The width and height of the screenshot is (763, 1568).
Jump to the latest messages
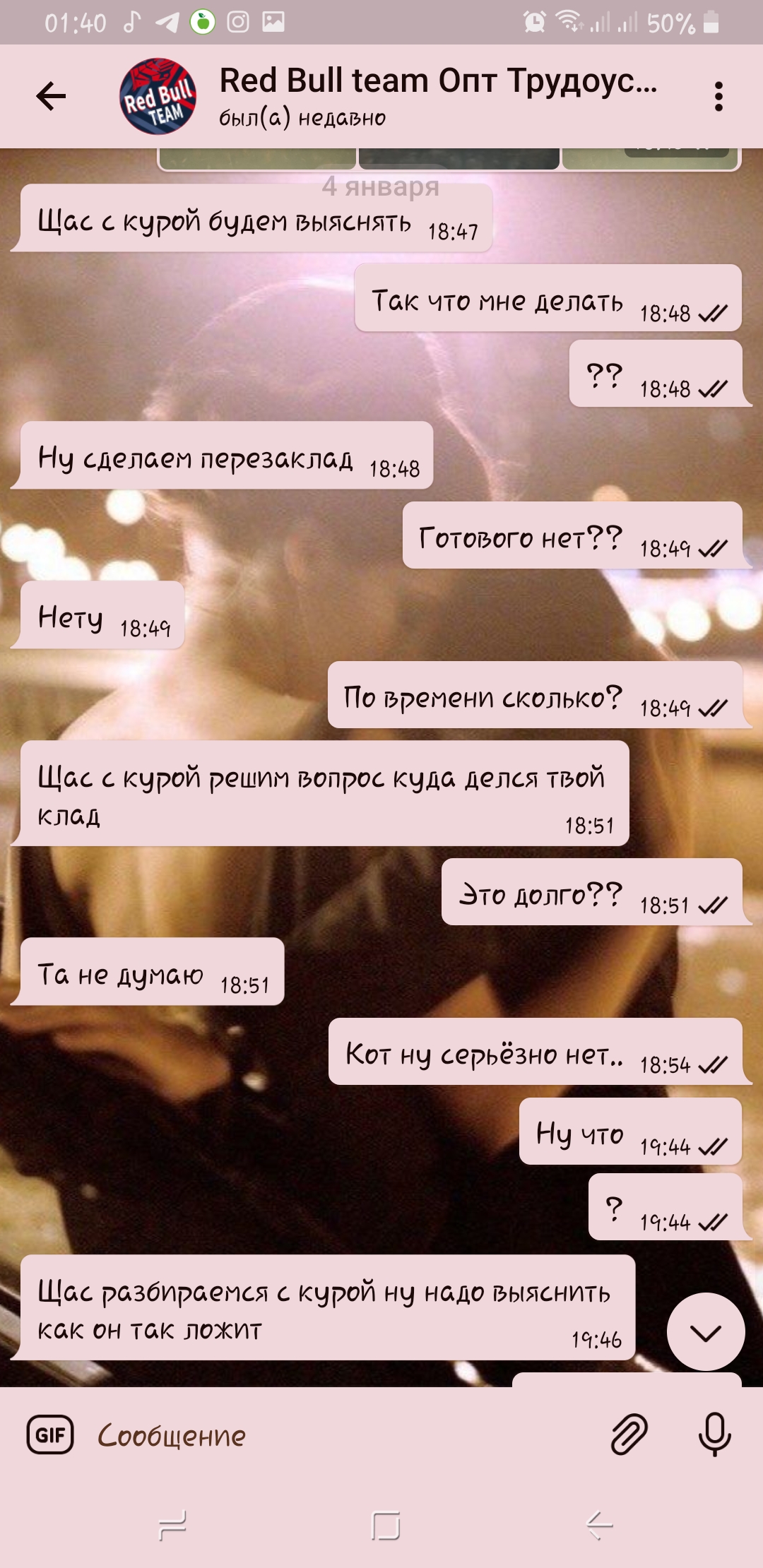click(x=706, y=1332)
